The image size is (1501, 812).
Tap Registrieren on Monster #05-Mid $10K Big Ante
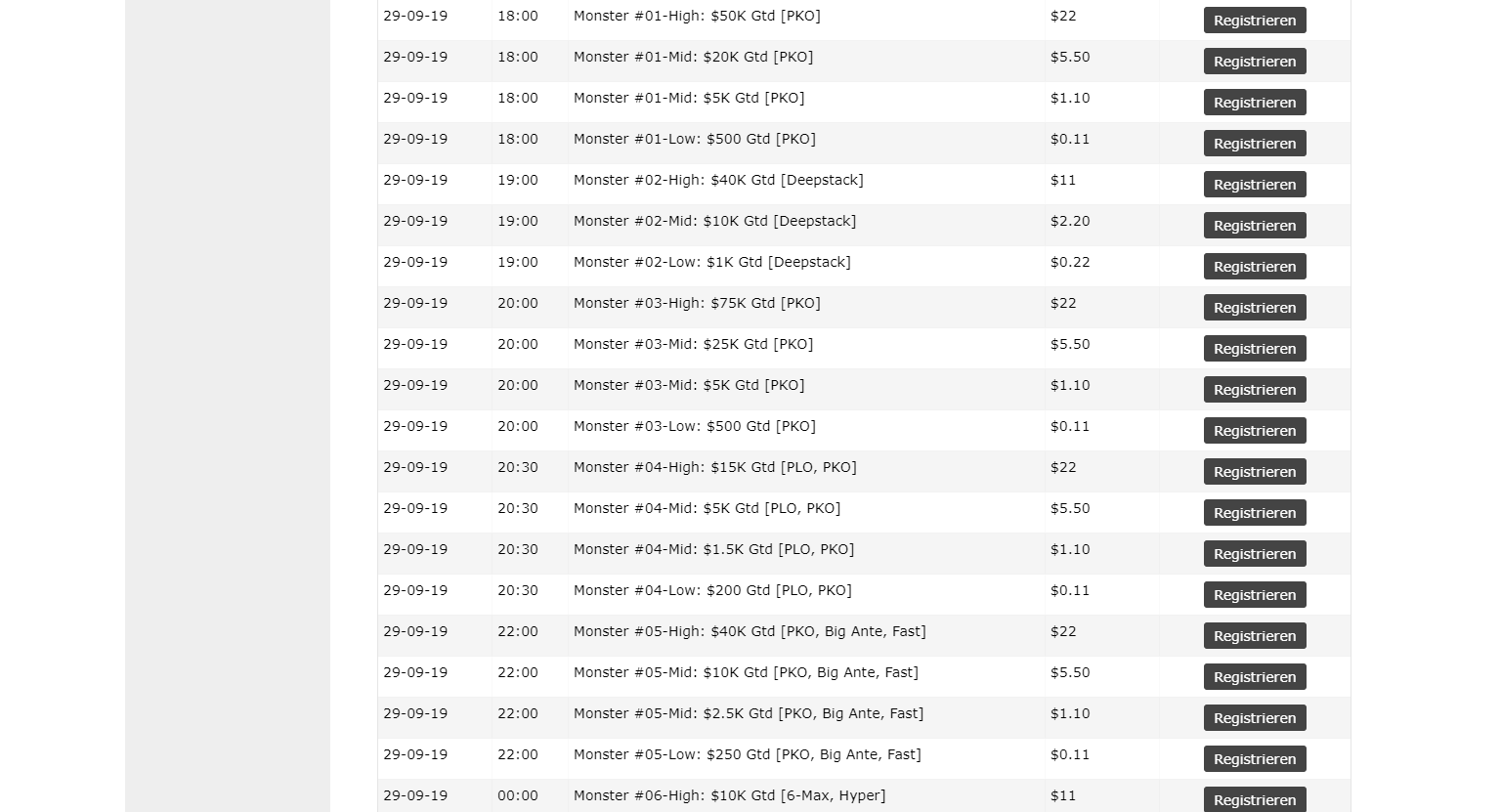pos(1255,677)
